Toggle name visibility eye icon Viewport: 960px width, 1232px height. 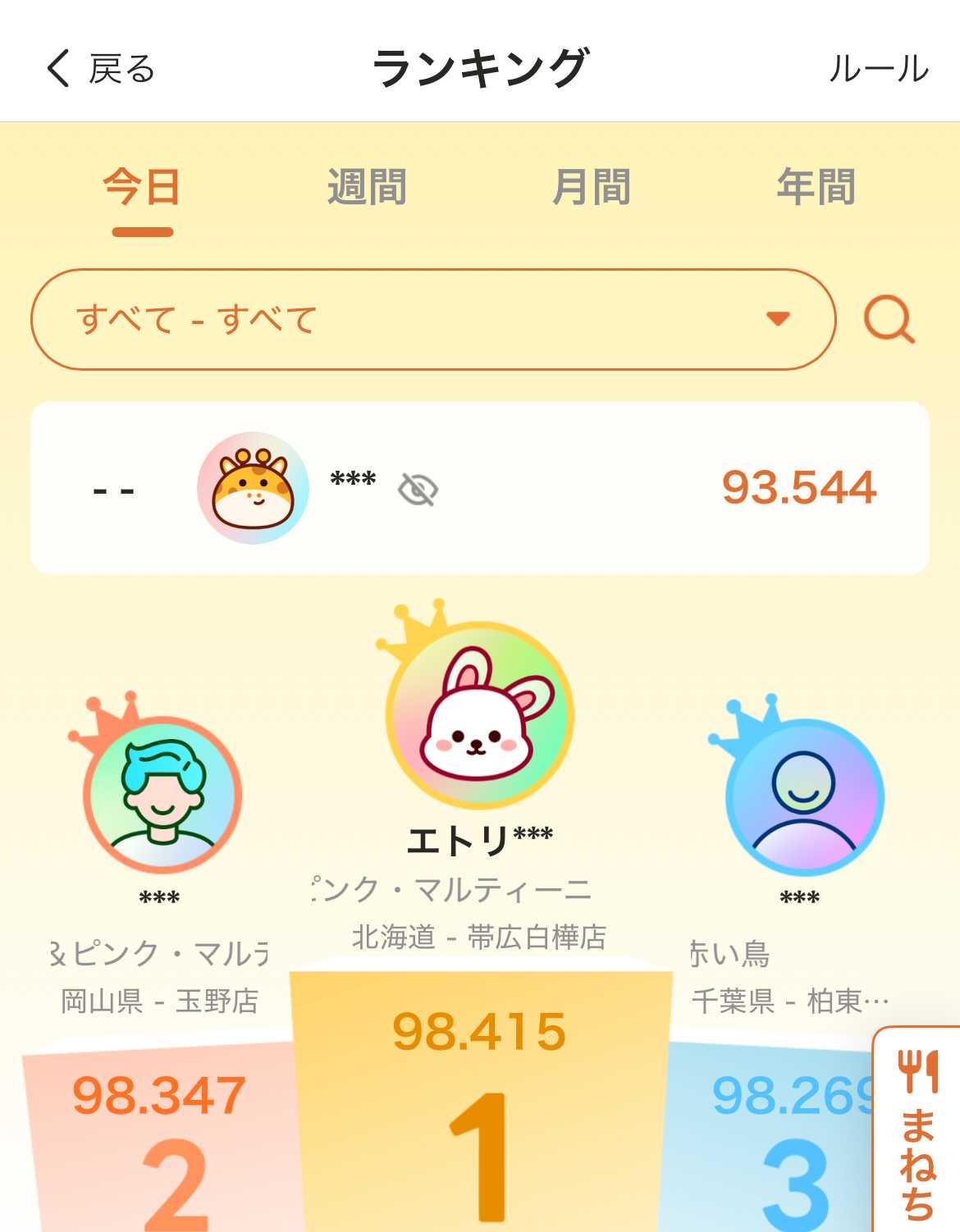click(x=418, y=490)
